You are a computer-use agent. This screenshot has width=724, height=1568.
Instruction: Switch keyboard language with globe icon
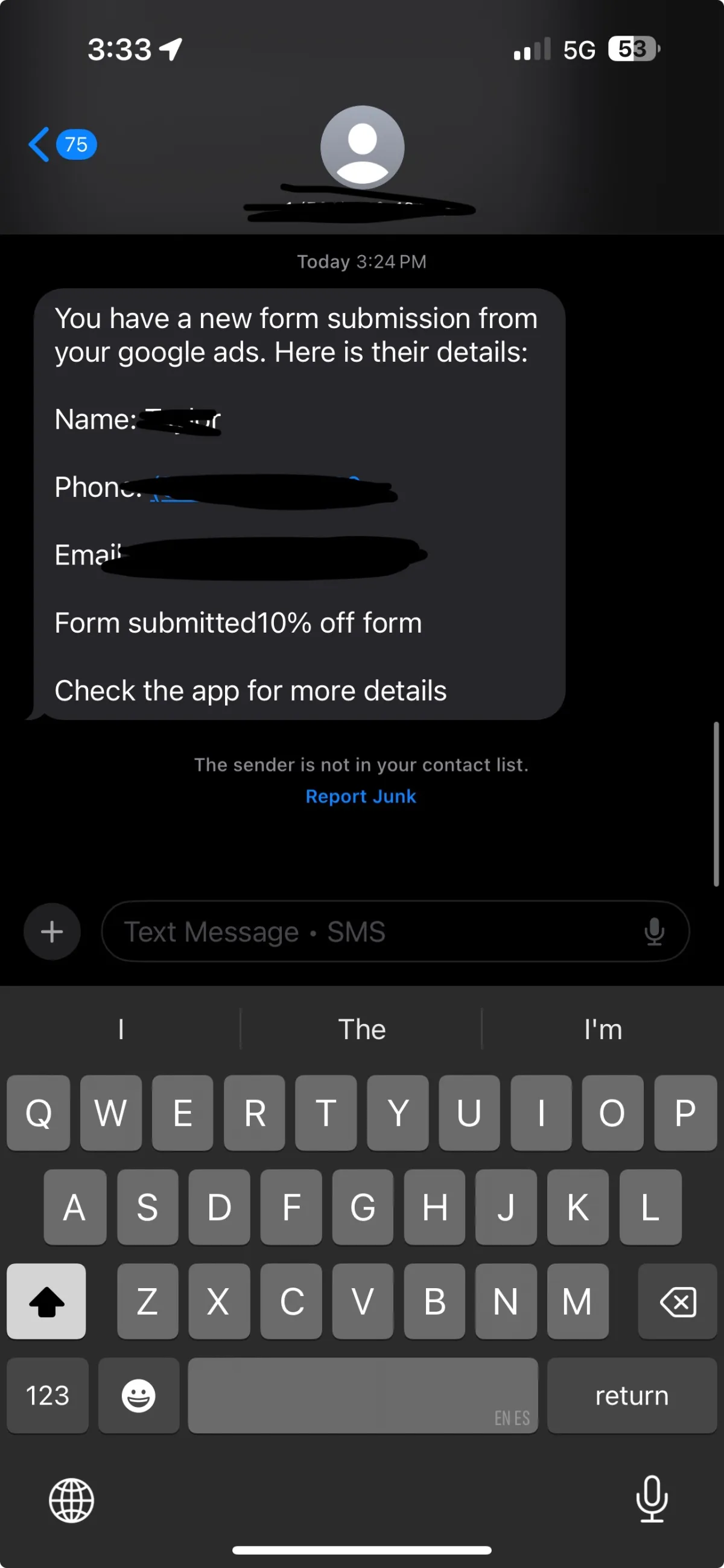click(x=72, y=1500)
